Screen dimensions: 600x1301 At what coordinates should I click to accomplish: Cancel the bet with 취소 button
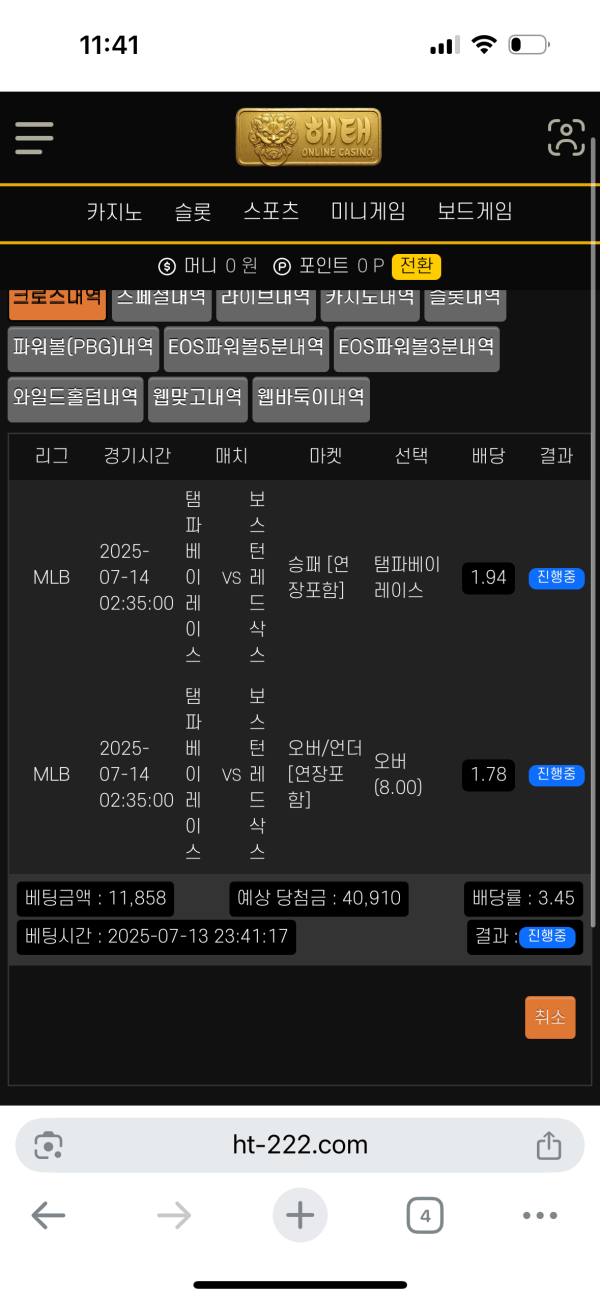click(550, 1018)
